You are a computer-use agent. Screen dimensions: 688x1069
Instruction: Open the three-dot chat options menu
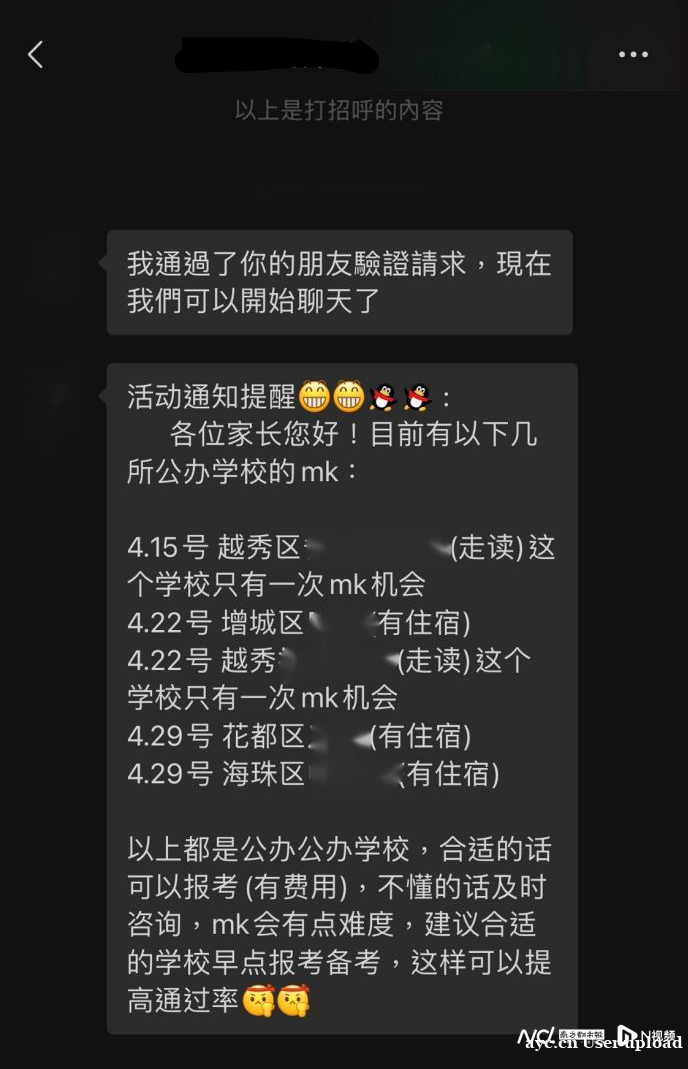click(633, 55)
